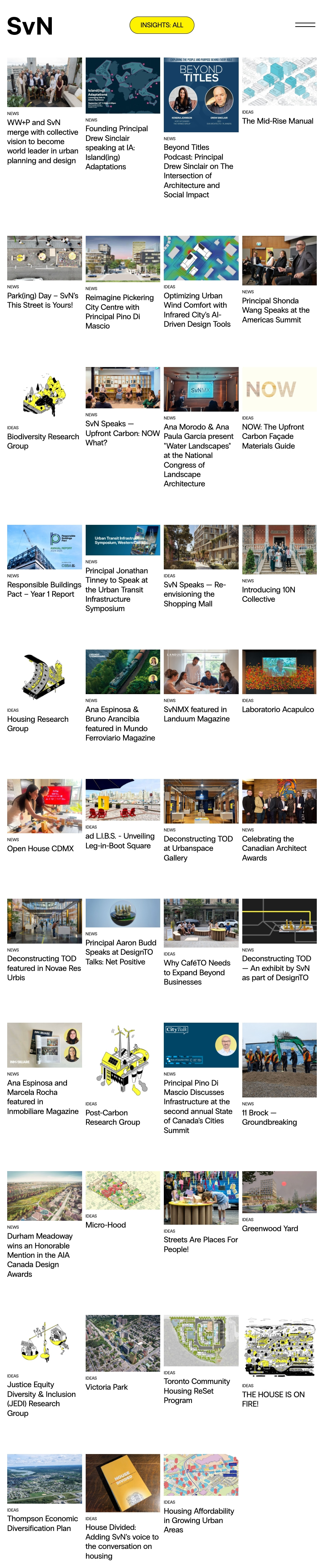Image resolution: width=324 pixels, height=1568 pixels.
Task: Open Why CaféTO Needs to Expand article
Action: tap(197, 972)
